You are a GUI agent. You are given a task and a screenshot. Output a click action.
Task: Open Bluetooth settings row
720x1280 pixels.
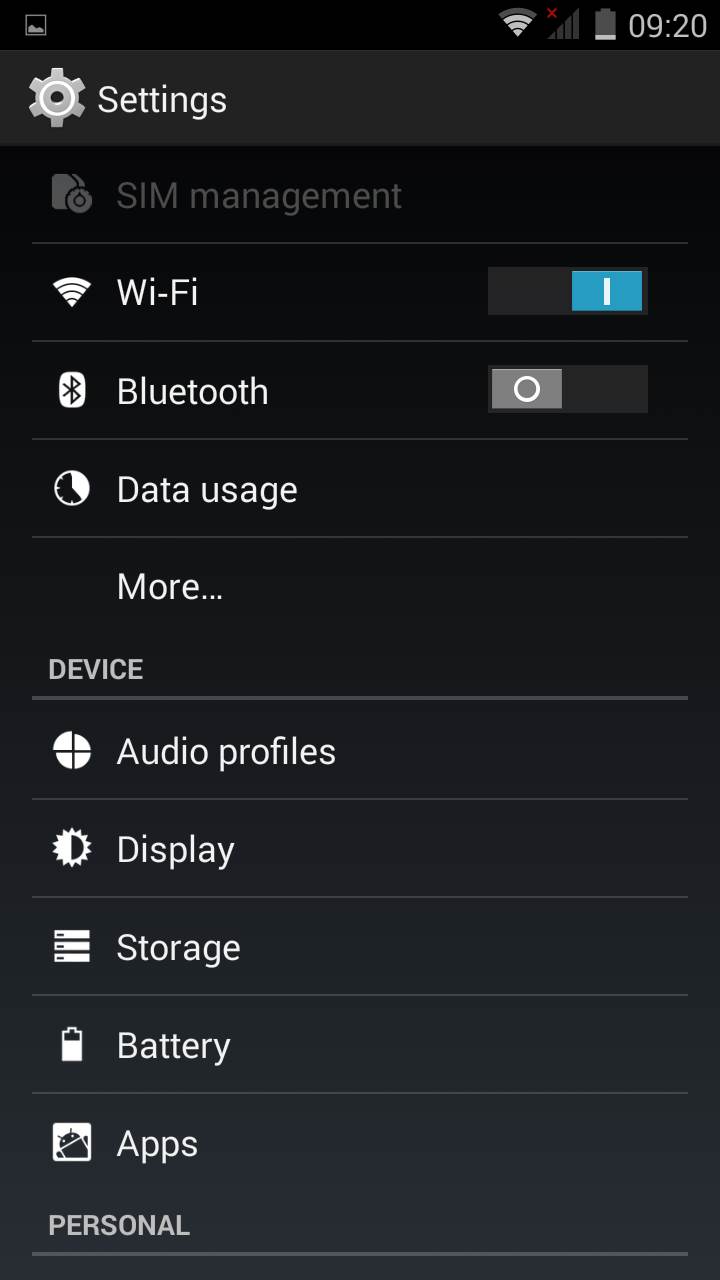click(x=250, y=391)
